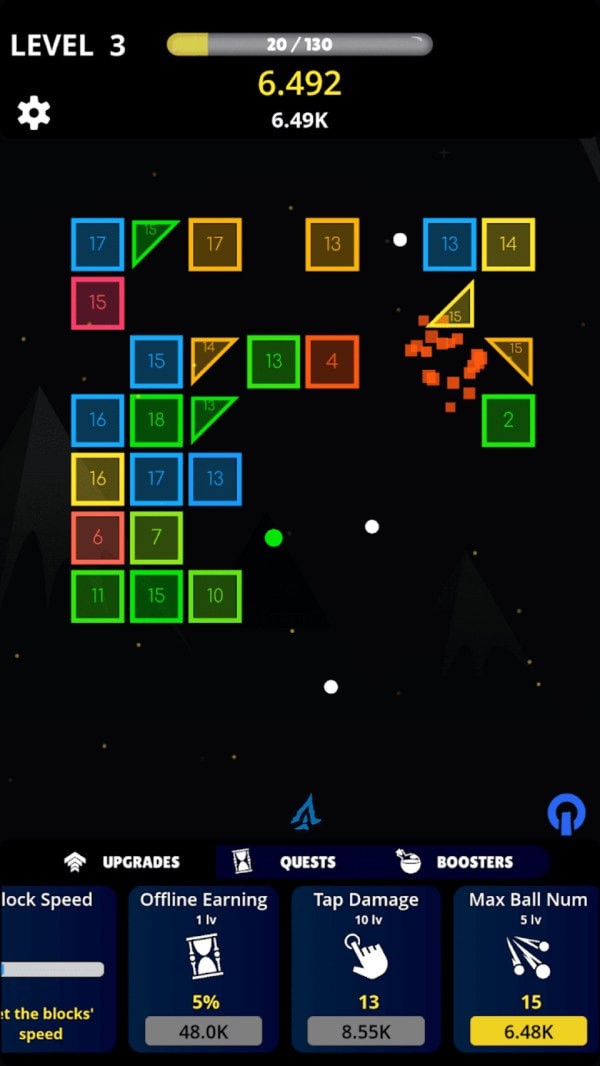Switch to the Boosters tab

(x=457, y=862)
